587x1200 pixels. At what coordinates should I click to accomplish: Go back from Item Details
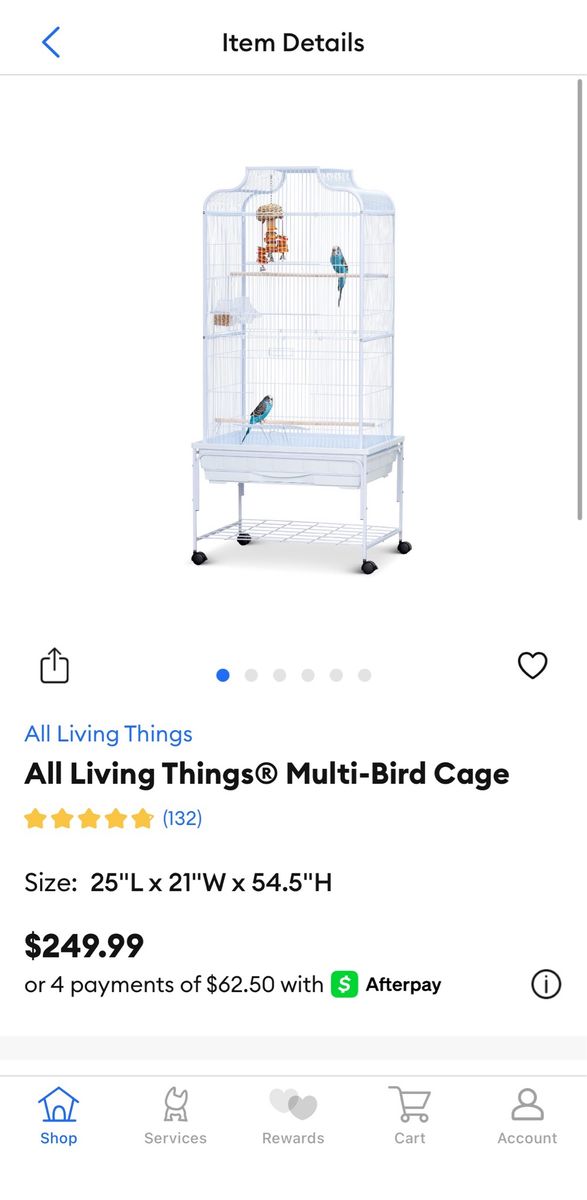point(51,42)
